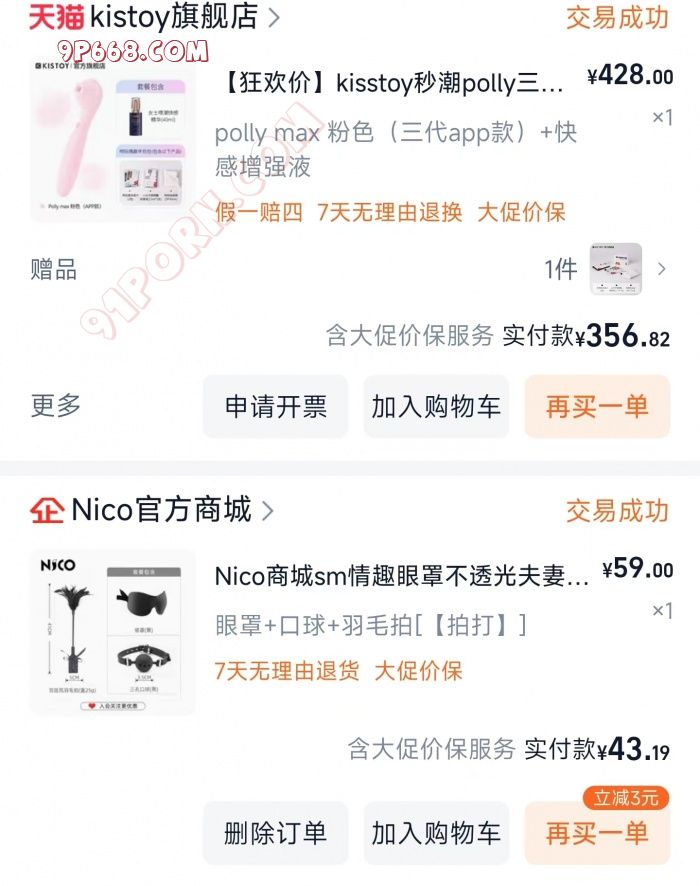
Task: Tap 更多 for more order options
Action: (56, 406)
